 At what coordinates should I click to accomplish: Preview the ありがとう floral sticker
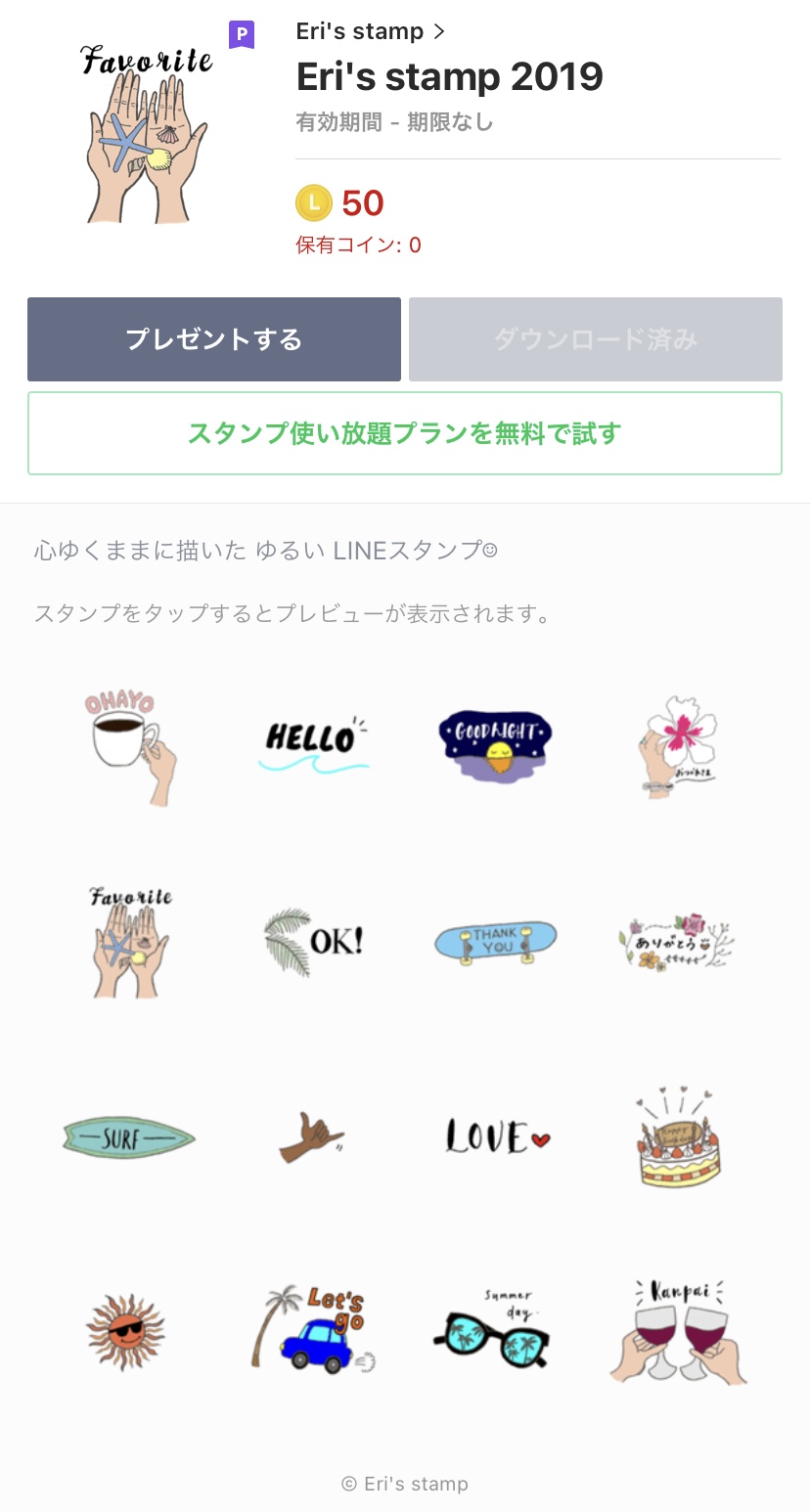(679, 942)
